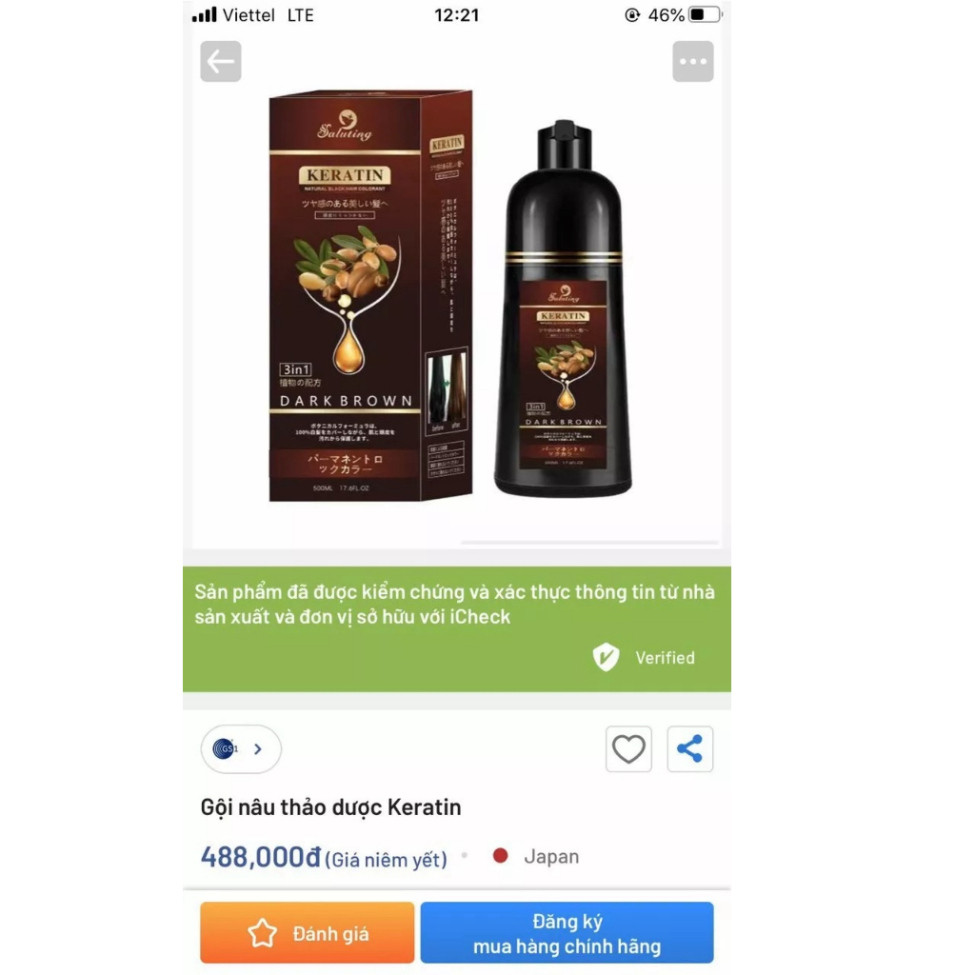Image resolution: width=975 pixels, height=975 pixels.
Task: Open the three-dot overflow menu
Action: coord(692,62)
